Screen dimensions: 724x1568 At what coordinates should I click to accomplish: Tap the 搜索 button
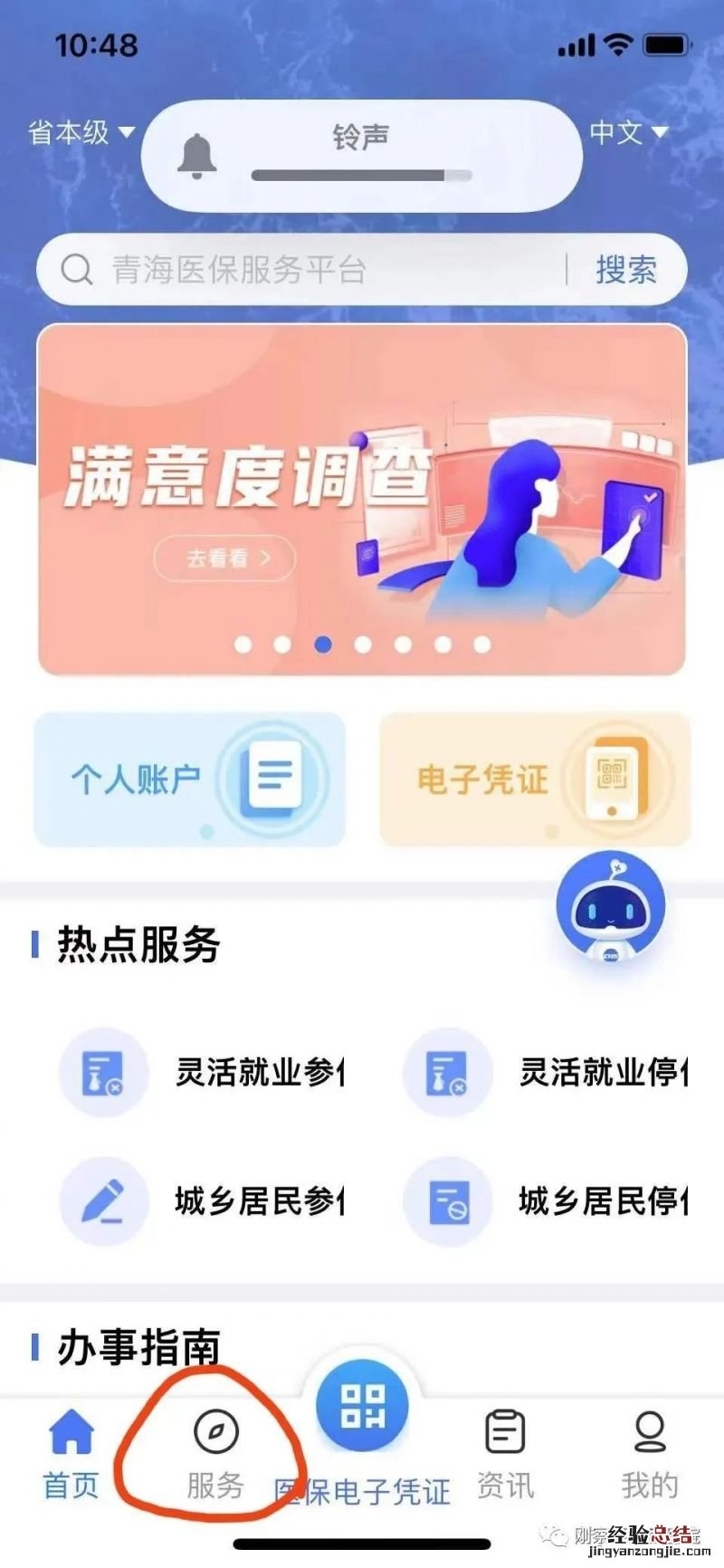(x=626, y=270)
